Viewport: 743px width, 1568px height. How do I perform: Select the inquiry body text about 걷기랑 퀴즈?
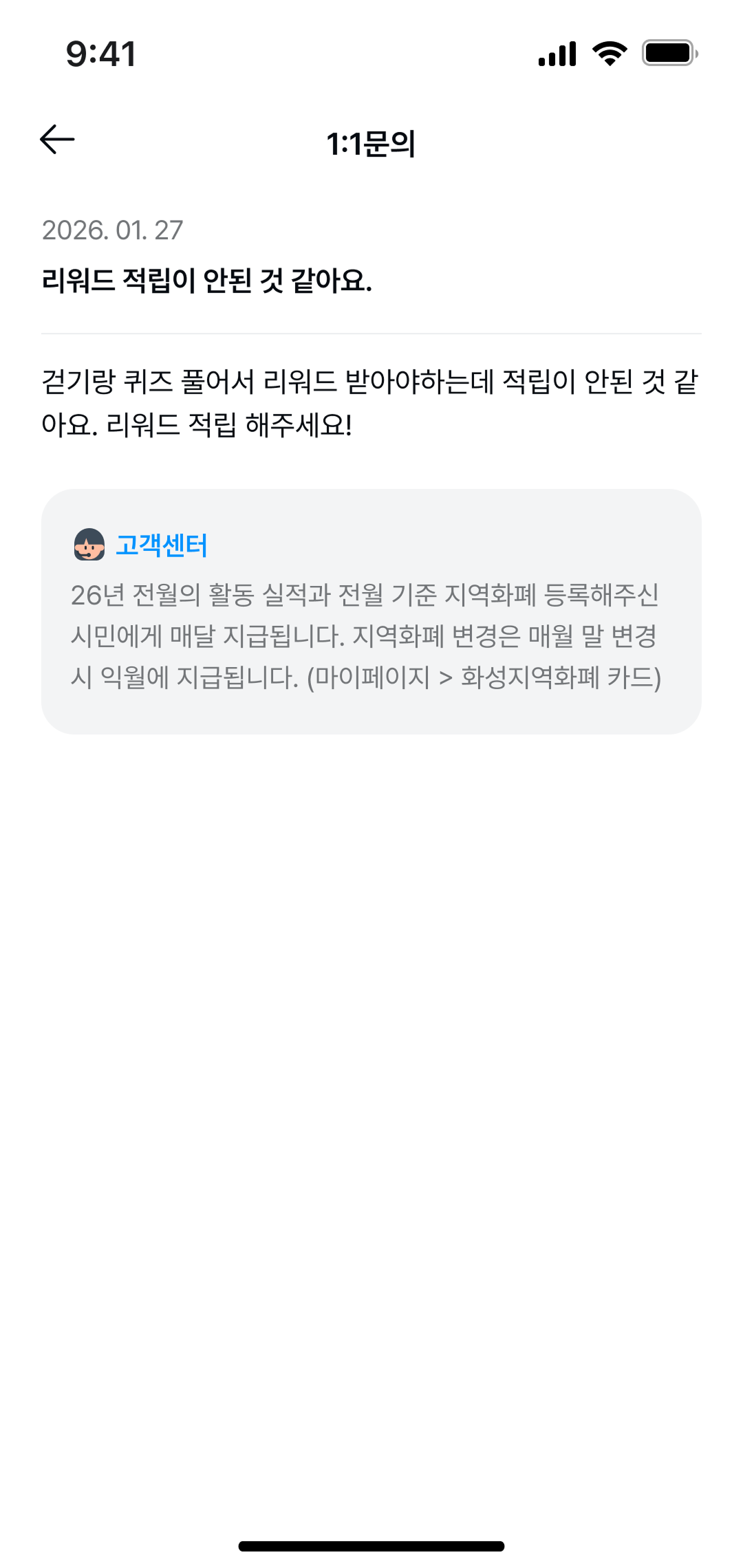point(371,402)
